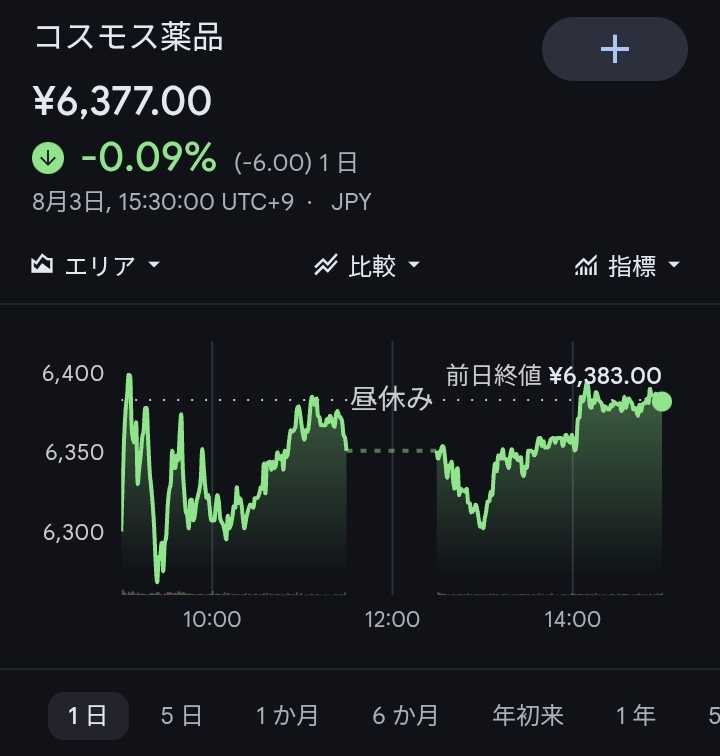Switch to the 6か月 range

tap(405, 716)
